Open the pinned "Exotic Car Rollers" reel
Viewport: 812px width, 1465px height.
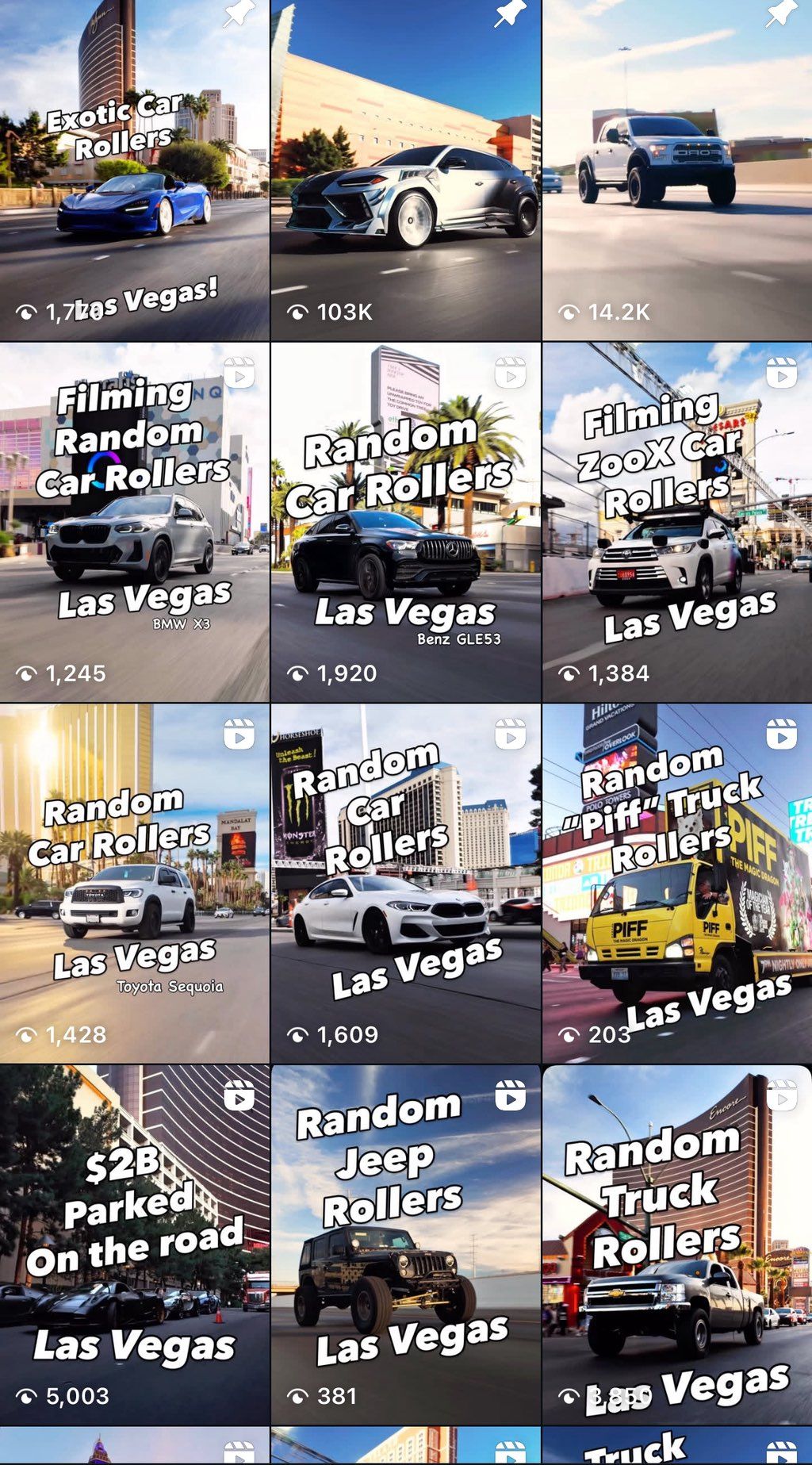point(135,171)
